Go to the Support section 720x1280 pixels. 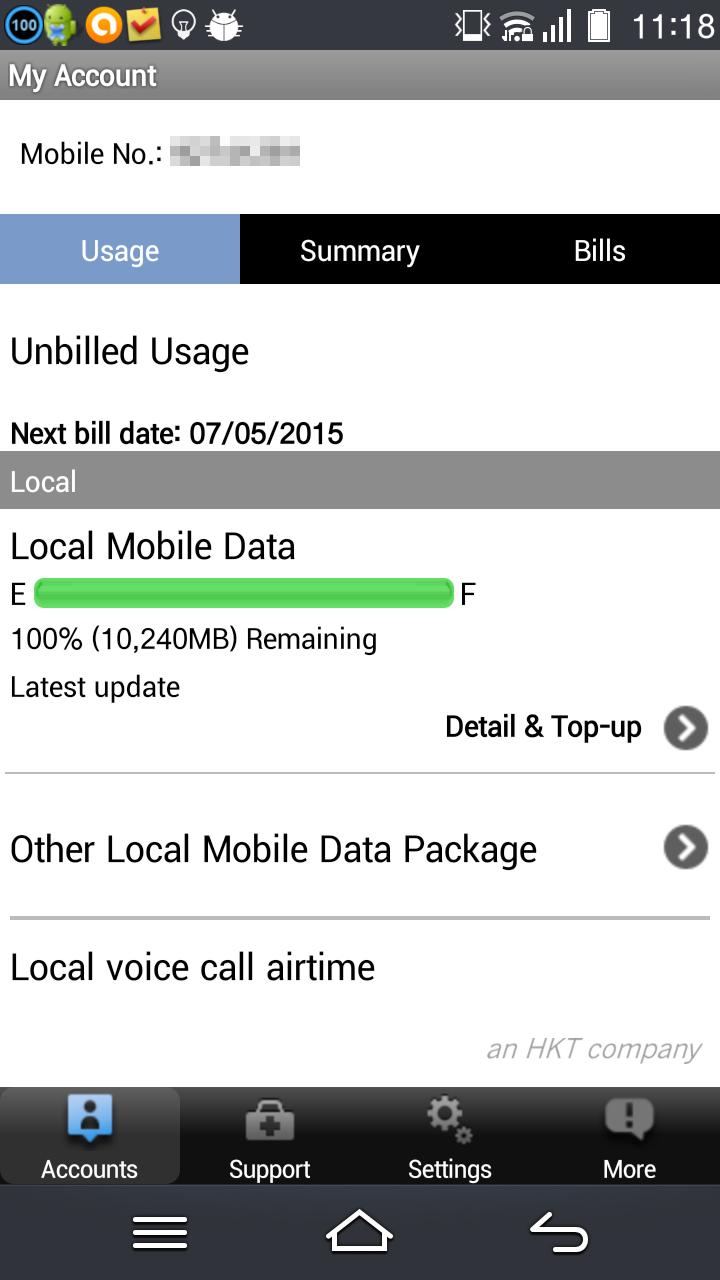270,1137
